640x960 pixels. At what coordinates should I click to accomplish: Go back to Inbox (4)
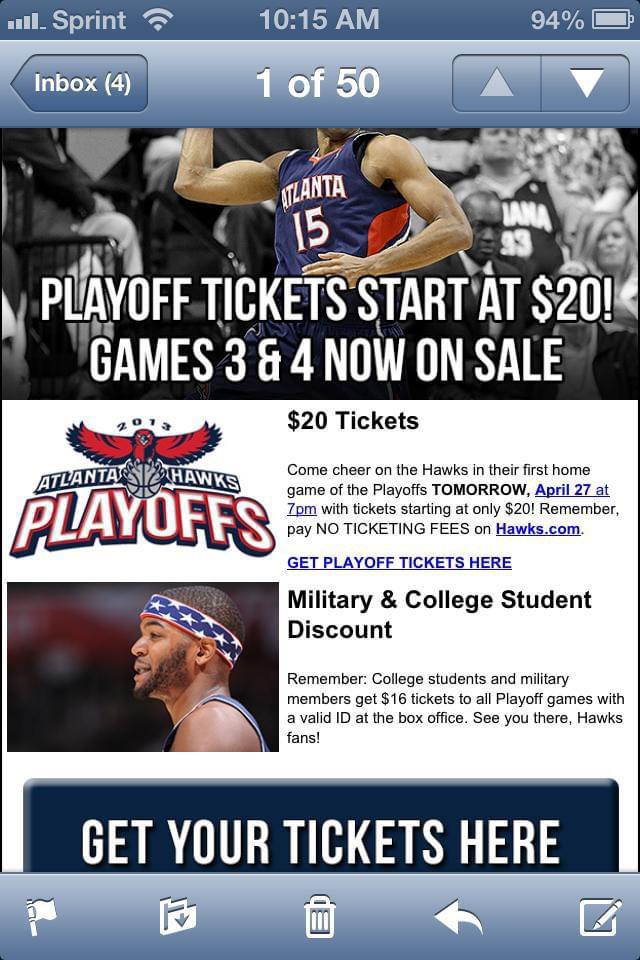80,83
